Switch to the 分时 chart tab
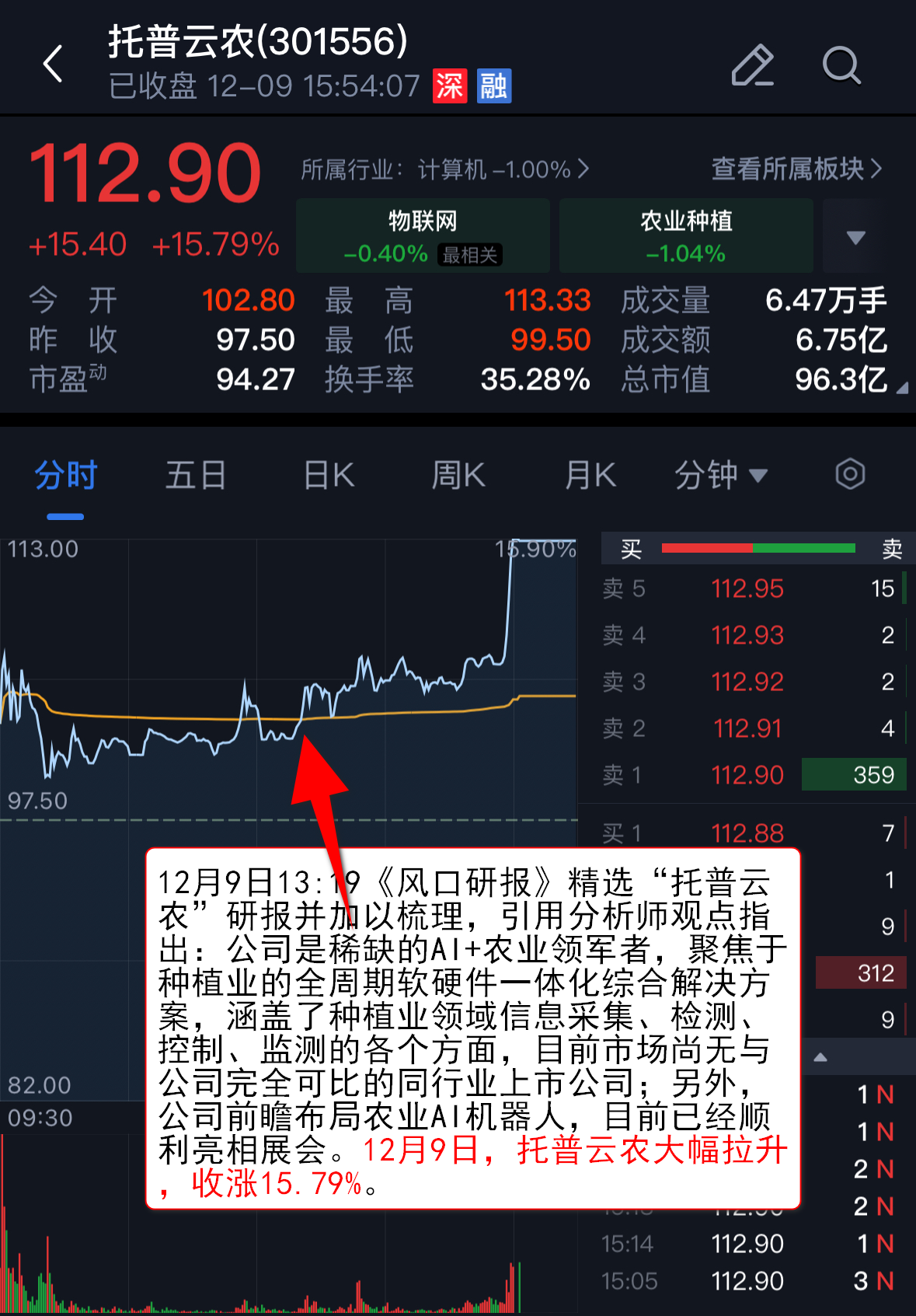Viewport: 916px width, 1316px height. click(65, 475)
